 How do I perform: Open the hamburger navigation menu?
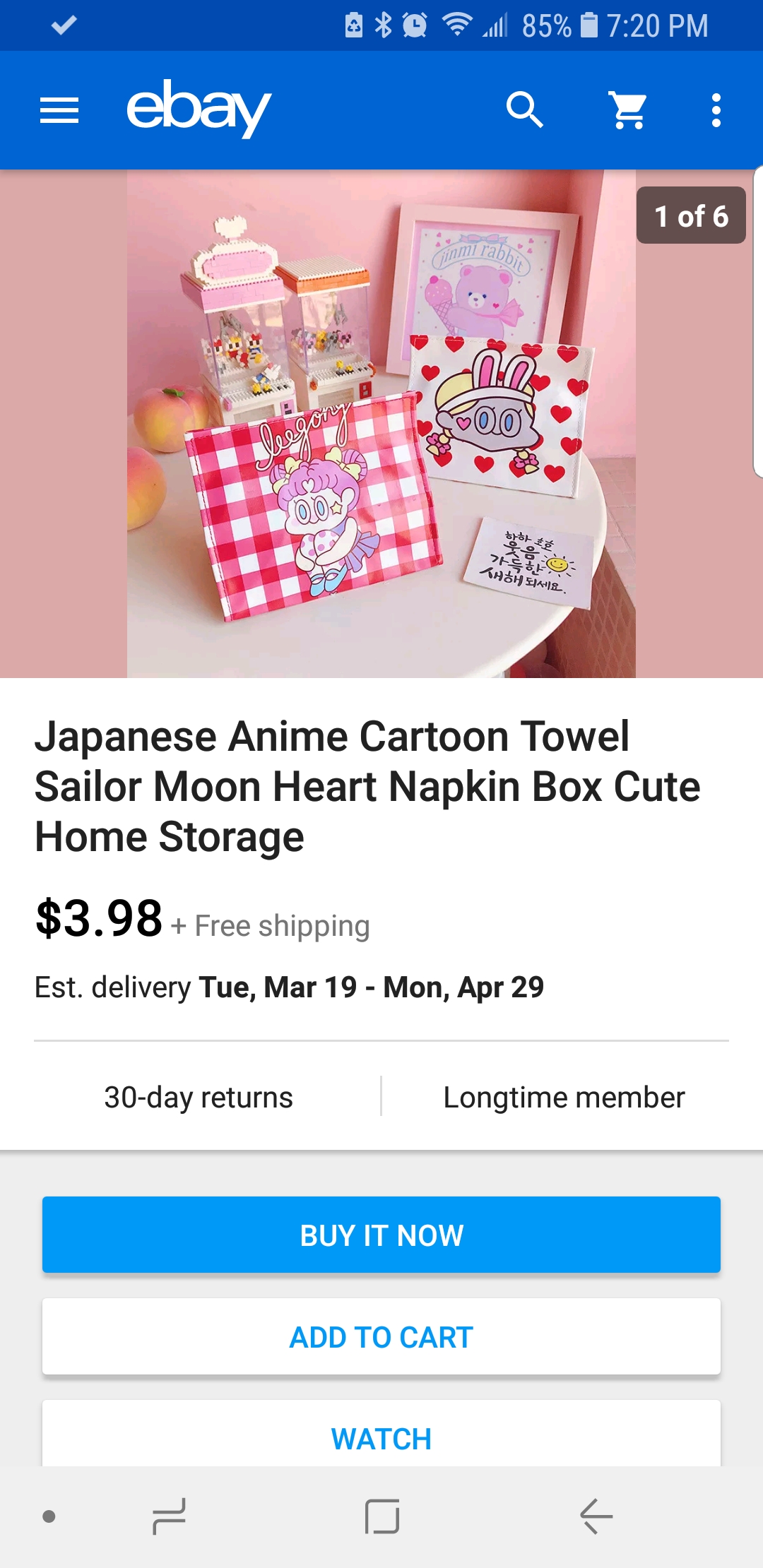tap(59, 111)
